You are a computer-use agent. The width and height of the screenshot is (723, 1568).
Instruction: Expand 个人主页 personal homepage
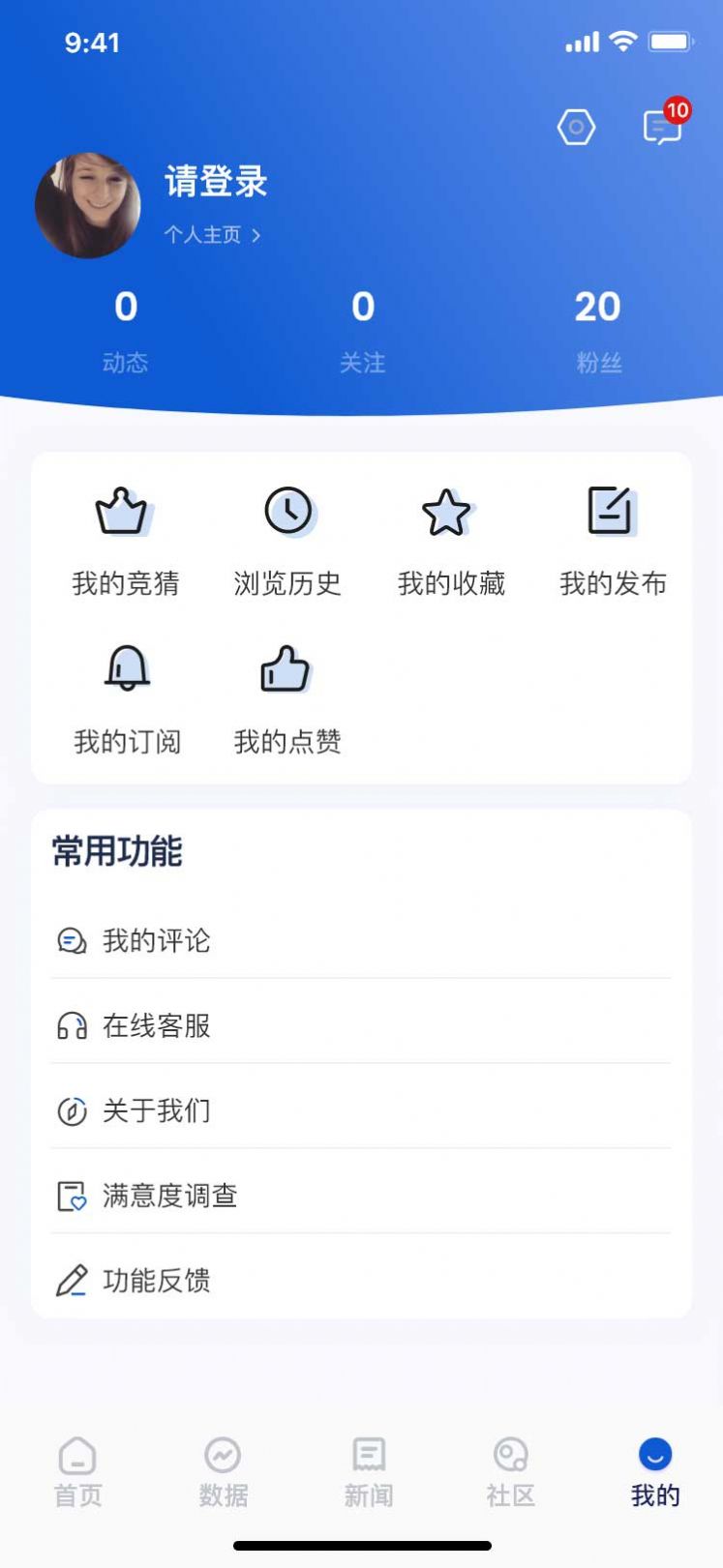tap(209, 234)
